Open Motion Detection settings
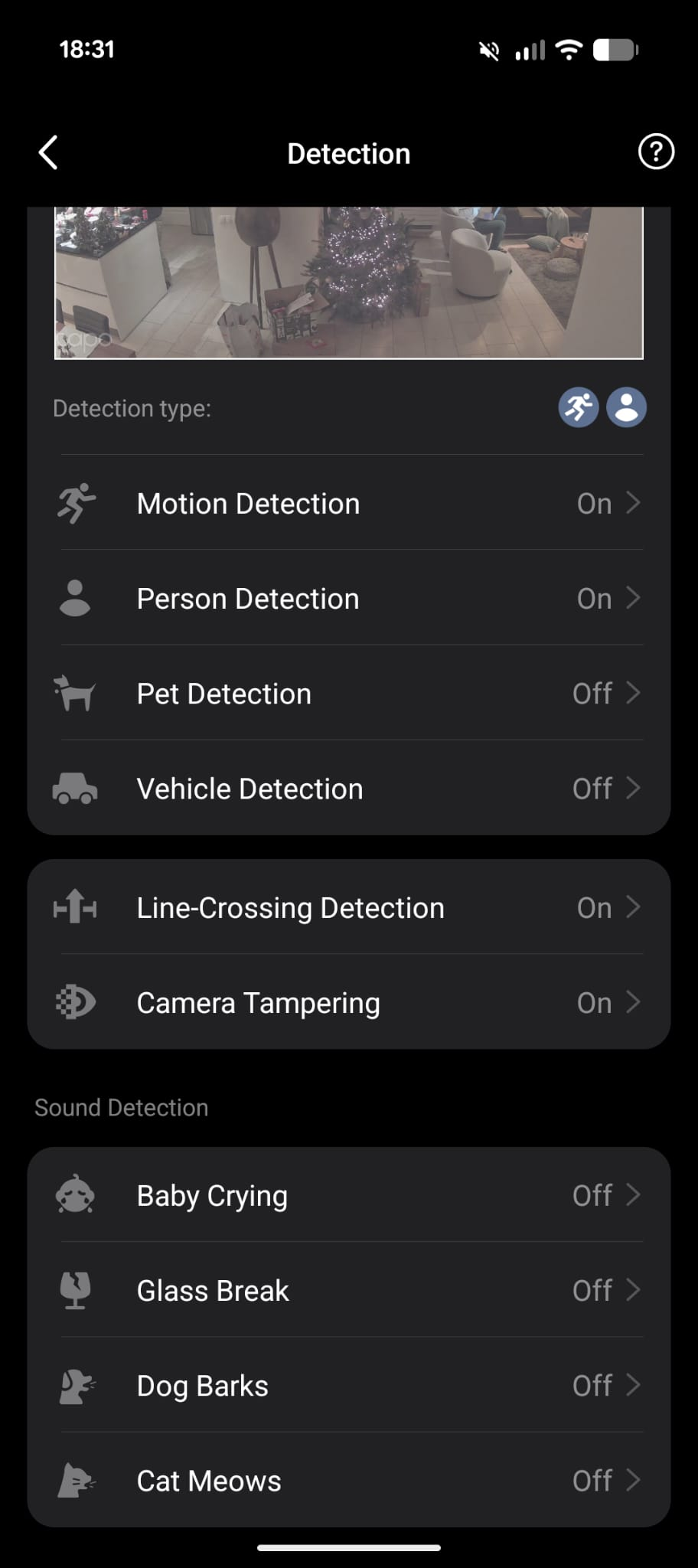This screenshot has height=1568, width=698. click(349, 504)
